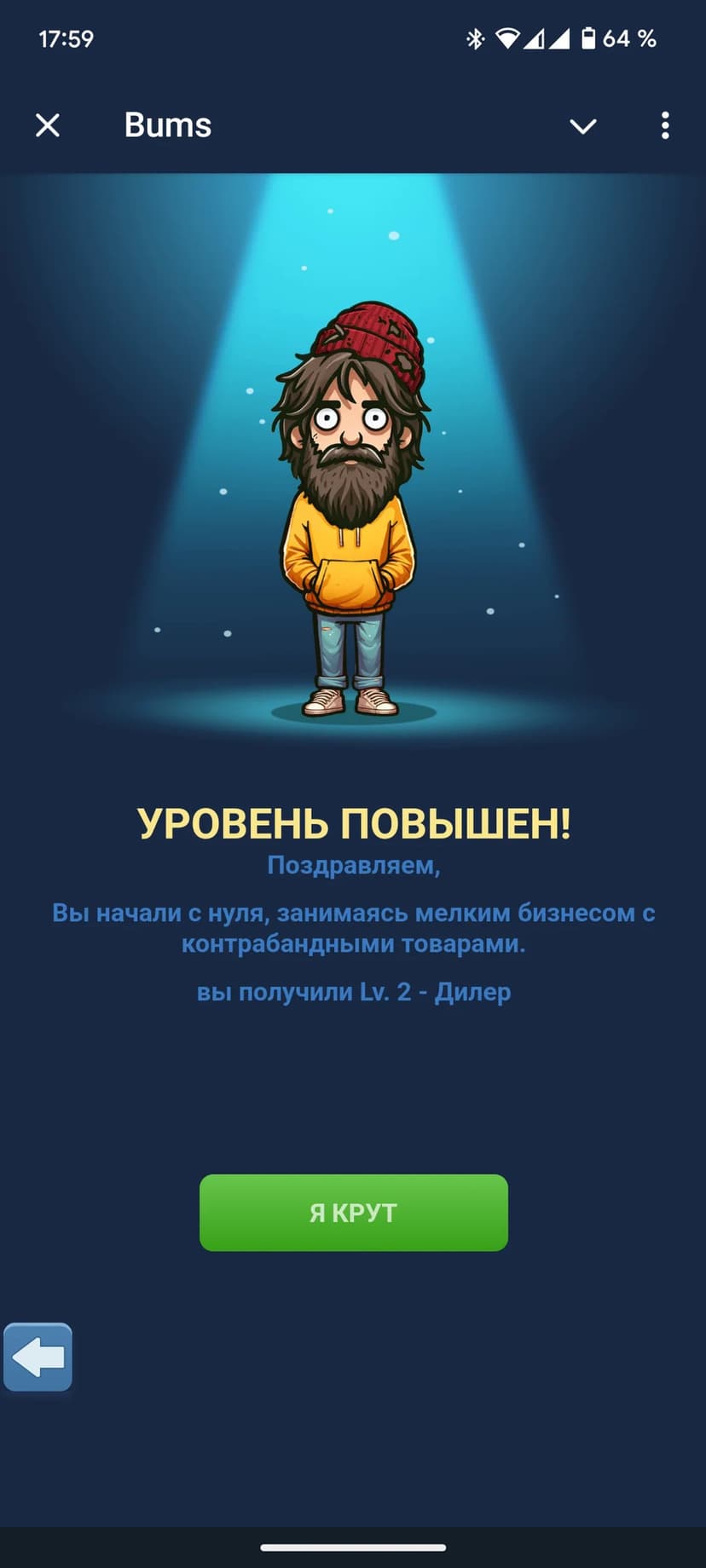Open the three-dot overflow menu

(x=665, y=125)
